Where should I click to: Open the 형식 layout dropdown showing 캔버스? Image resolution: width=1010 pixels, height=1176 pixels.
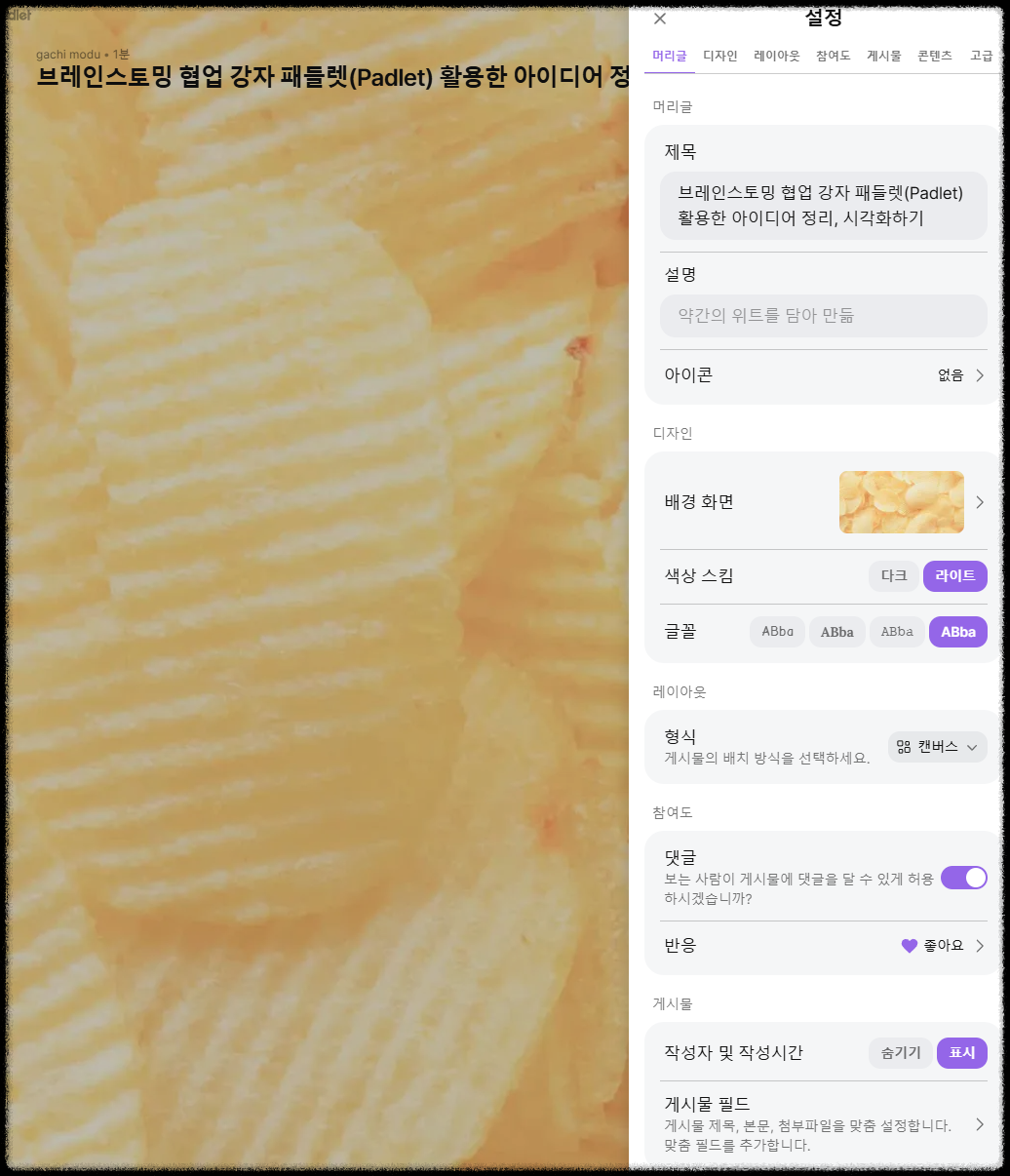click(937, 746)
